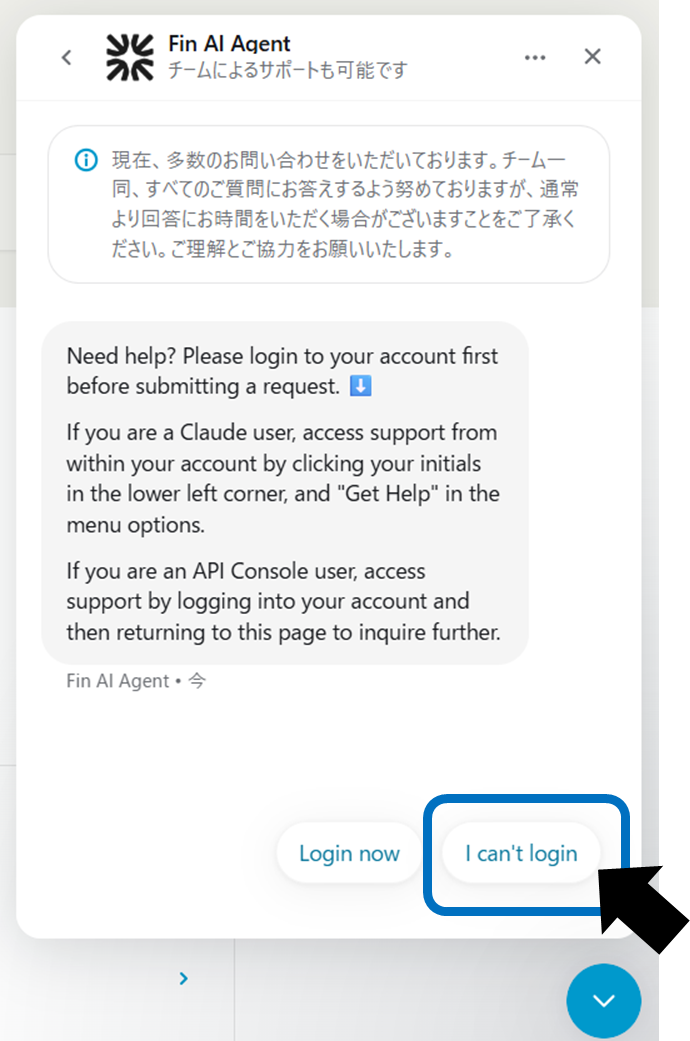Open the three-dot overflow menu
This screenshot has width=690, height=1041.
point(536,57)
